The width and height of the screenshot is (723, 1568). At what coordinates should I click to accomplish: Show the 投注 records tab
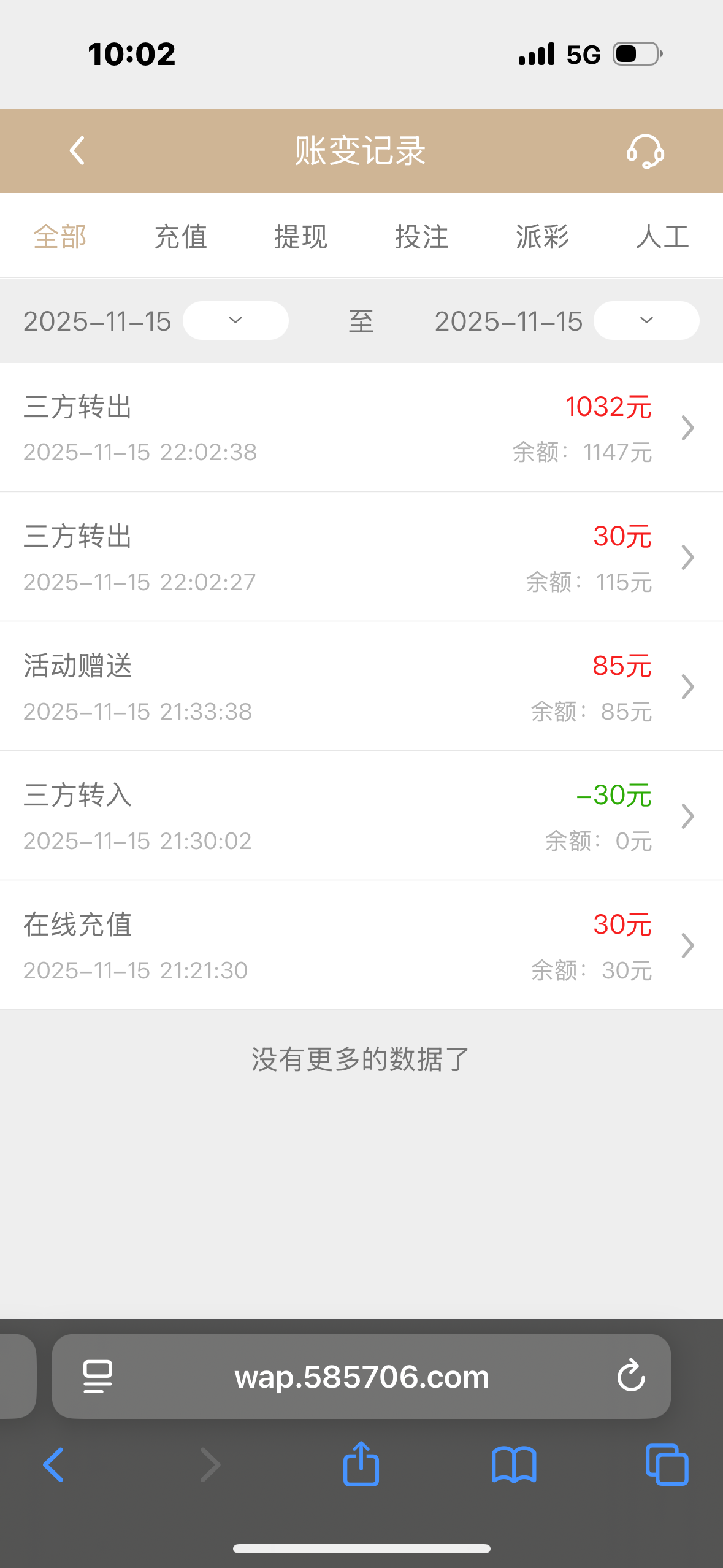pyautogui.click(x=422, y=237)
